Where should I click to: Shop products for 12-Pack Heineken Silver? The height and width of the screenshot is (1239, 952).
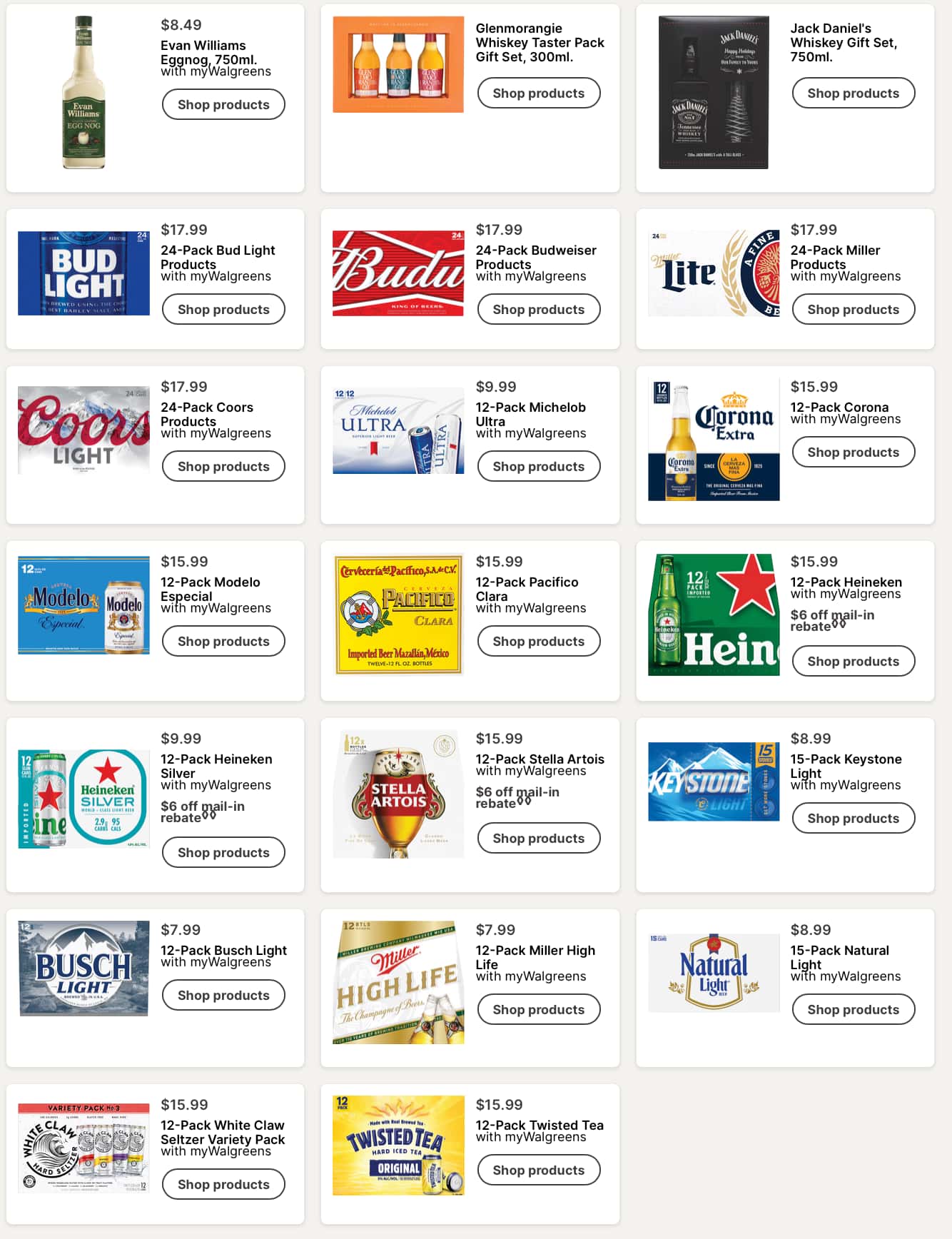click(223, 852)
